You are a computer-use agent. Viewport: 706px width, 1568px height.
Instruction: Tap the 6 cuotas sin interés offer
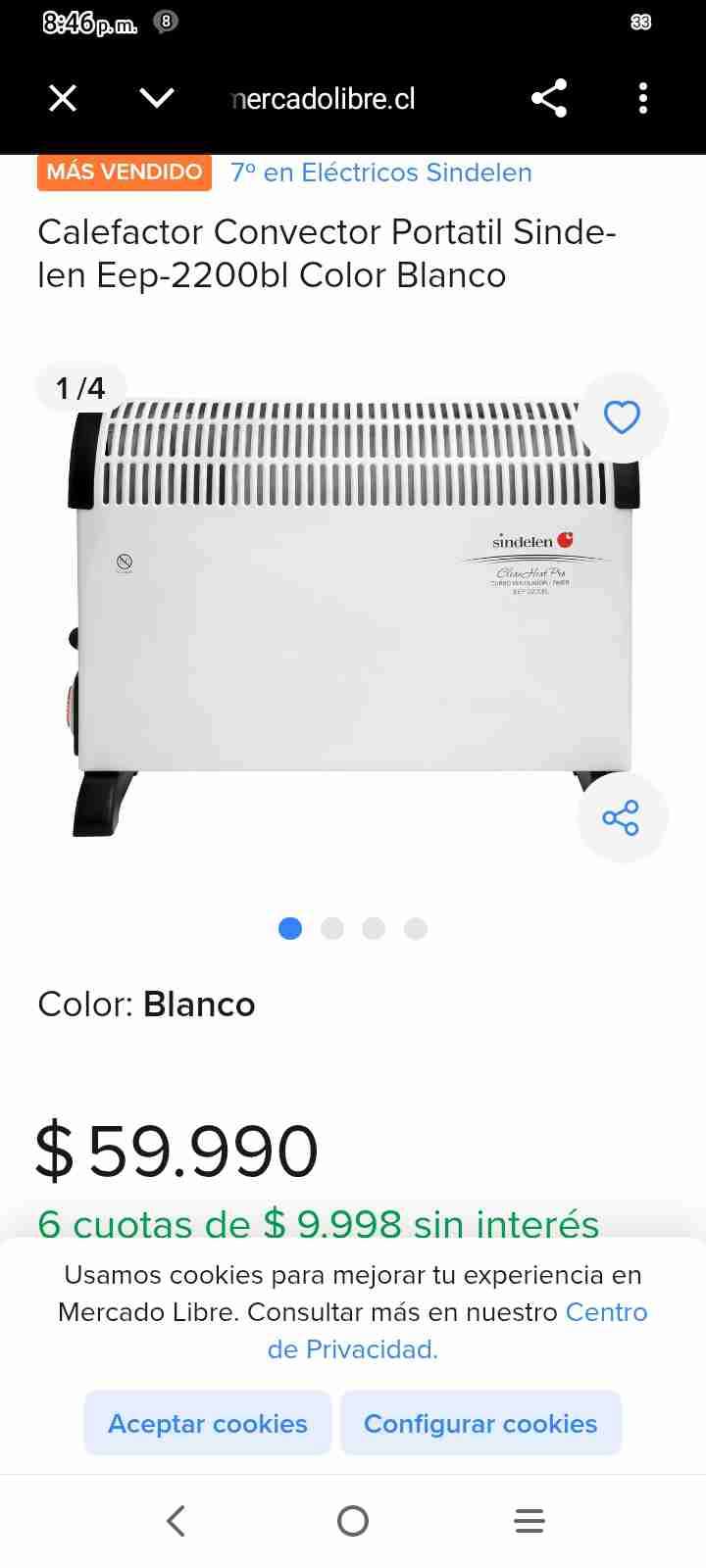(319, 1223)
